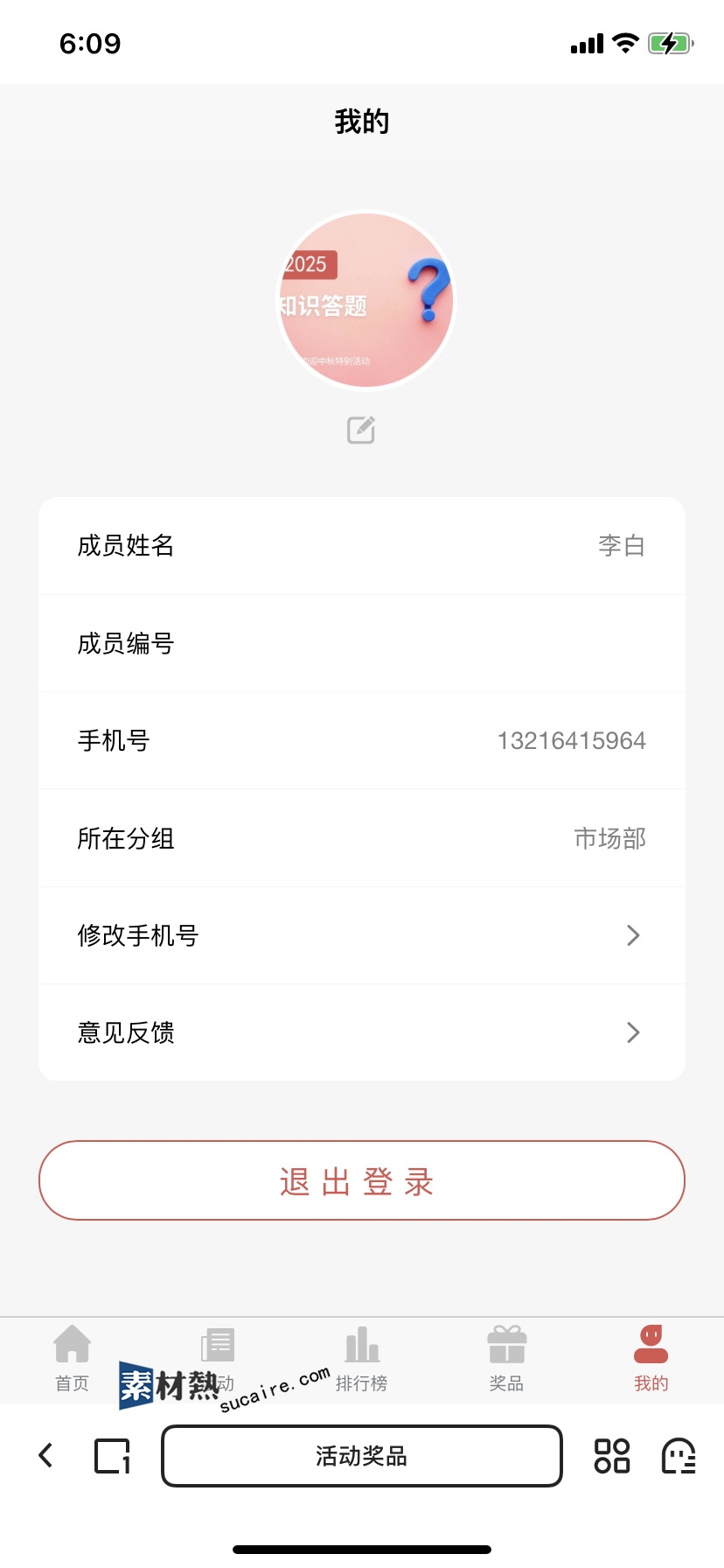Tap the profile avatar picture
This screenshot has height=1568, width=724.
[366, 300]
